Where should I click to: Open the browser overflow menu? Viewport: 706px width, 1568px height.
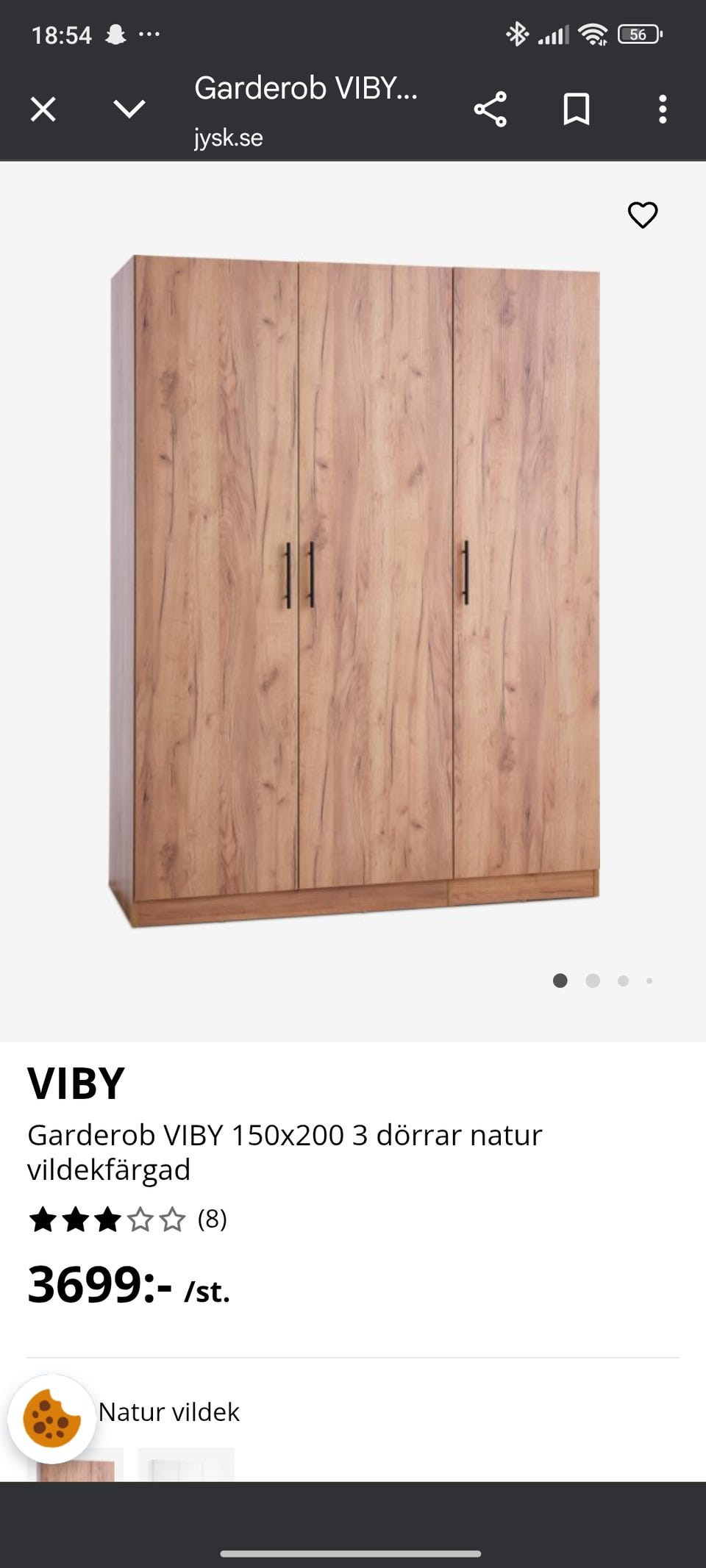(663, 110)
